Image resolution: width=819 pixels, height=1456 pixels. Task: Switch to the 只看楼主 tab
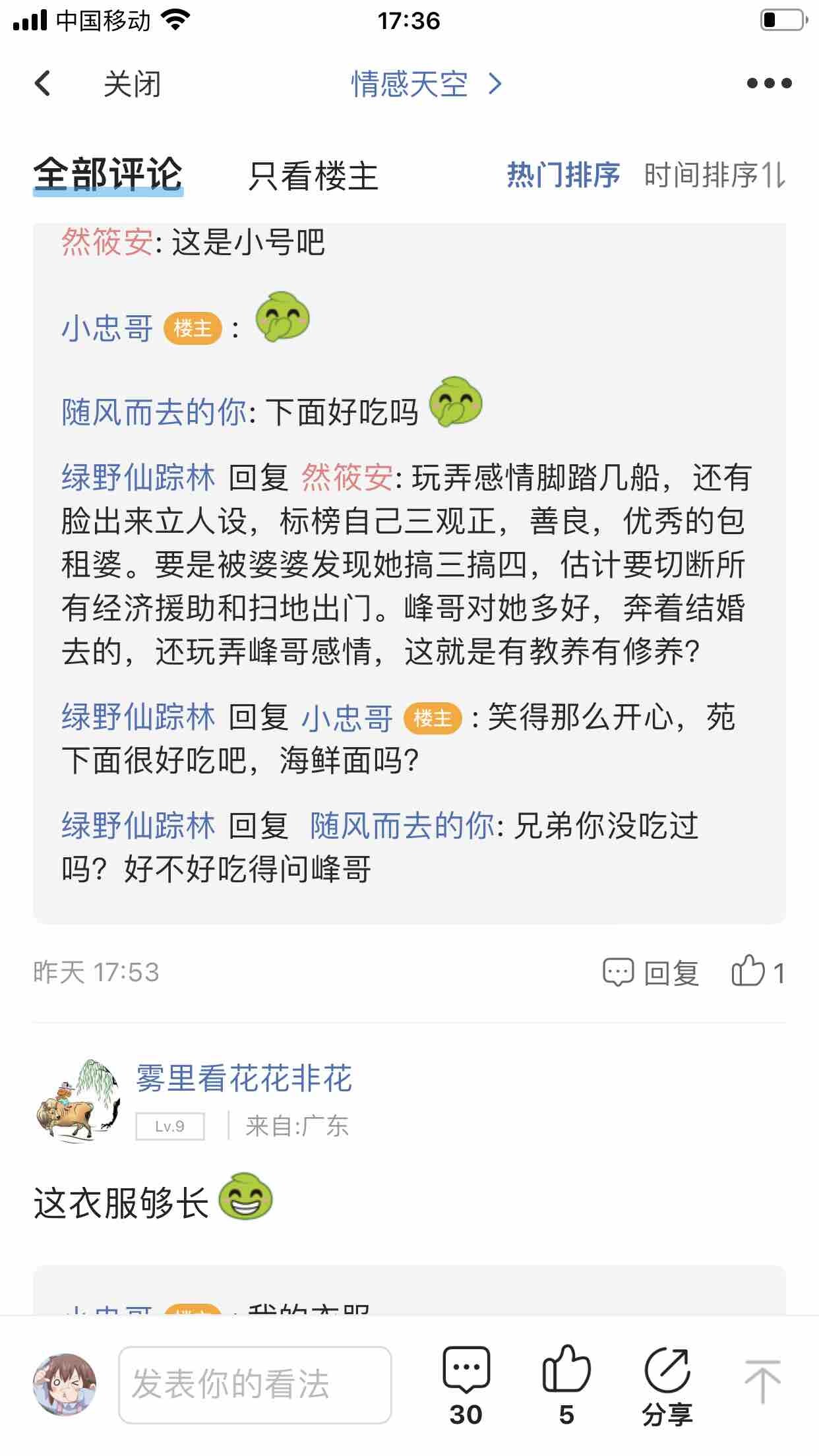pos(313,177)
